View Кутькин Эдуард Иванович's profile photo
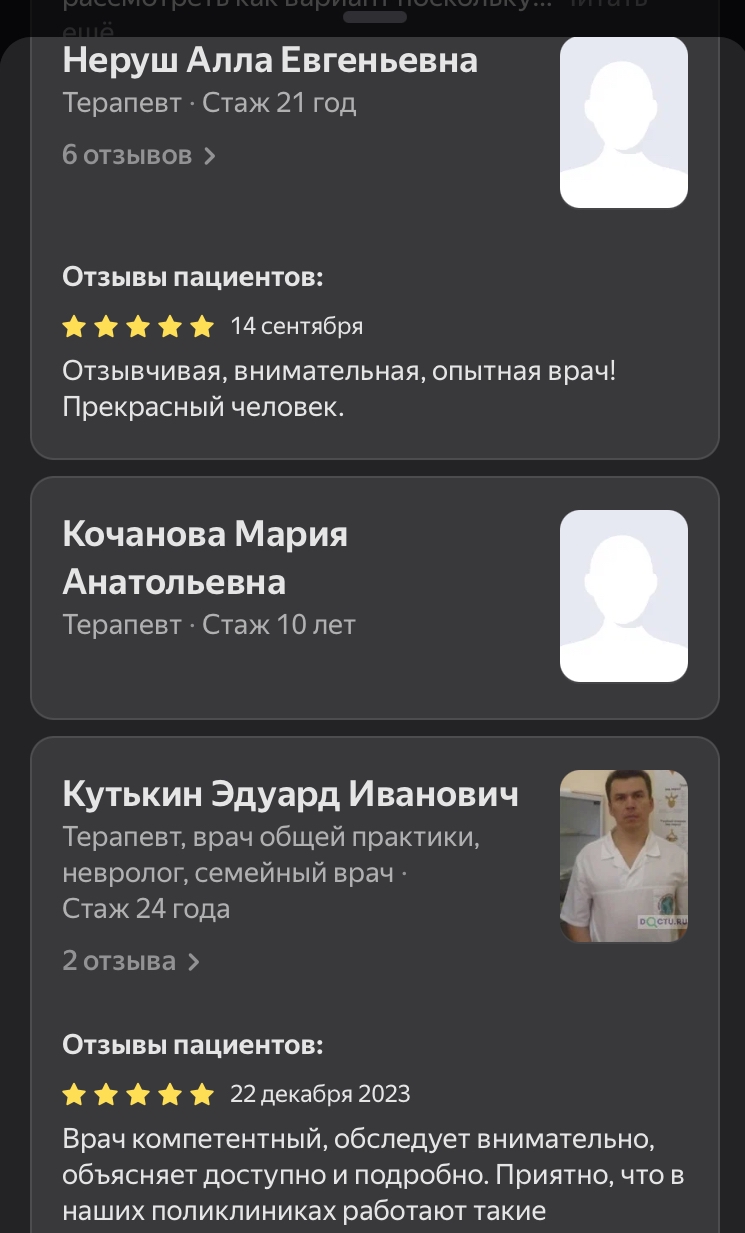 coord(623,855)
